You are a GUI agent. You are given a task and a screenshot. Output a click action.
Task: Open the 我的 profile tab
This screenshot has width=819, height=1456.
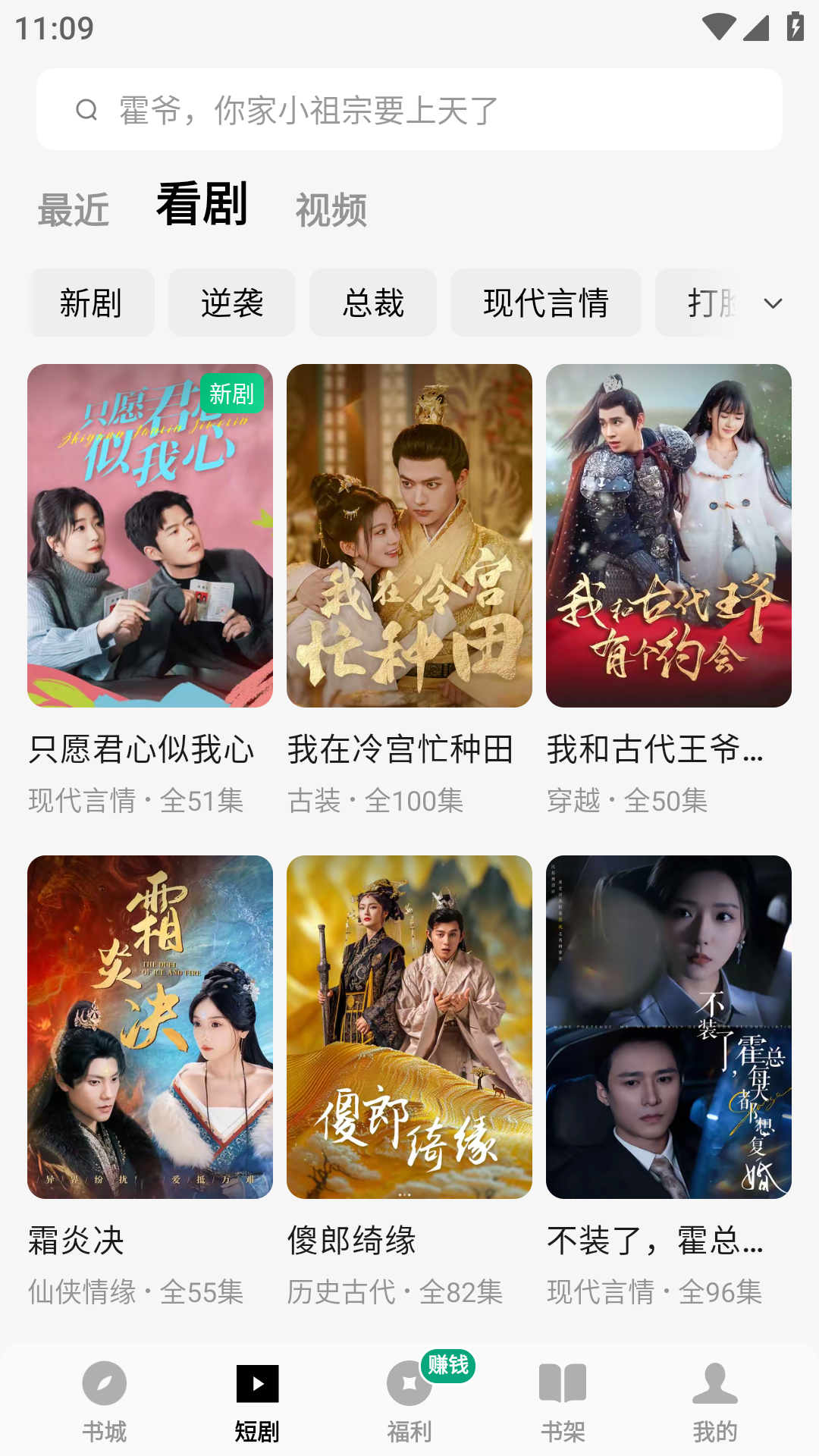(715, 1401)
